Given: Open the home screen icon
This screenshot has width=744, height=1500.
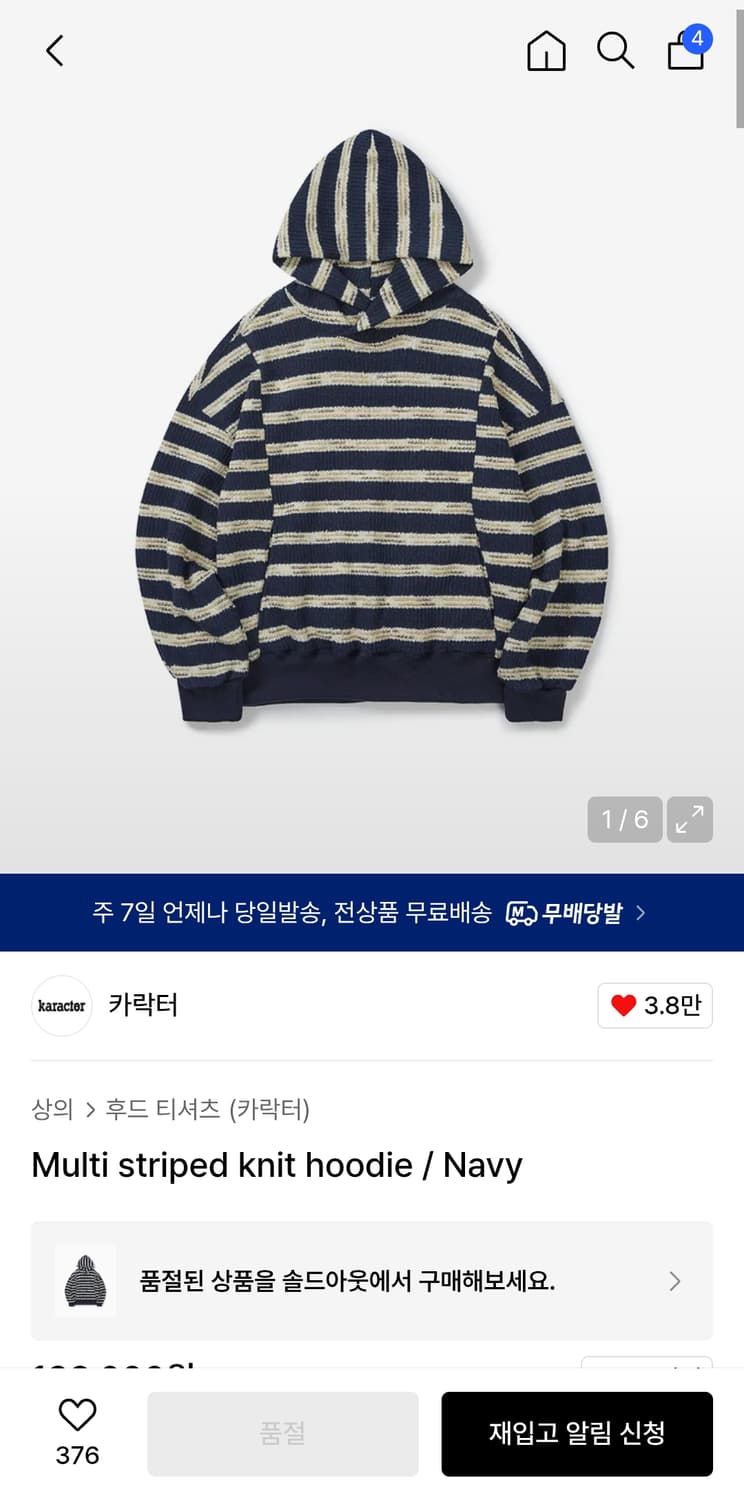Looking at the screenshot, I should [x=546, y=51].
